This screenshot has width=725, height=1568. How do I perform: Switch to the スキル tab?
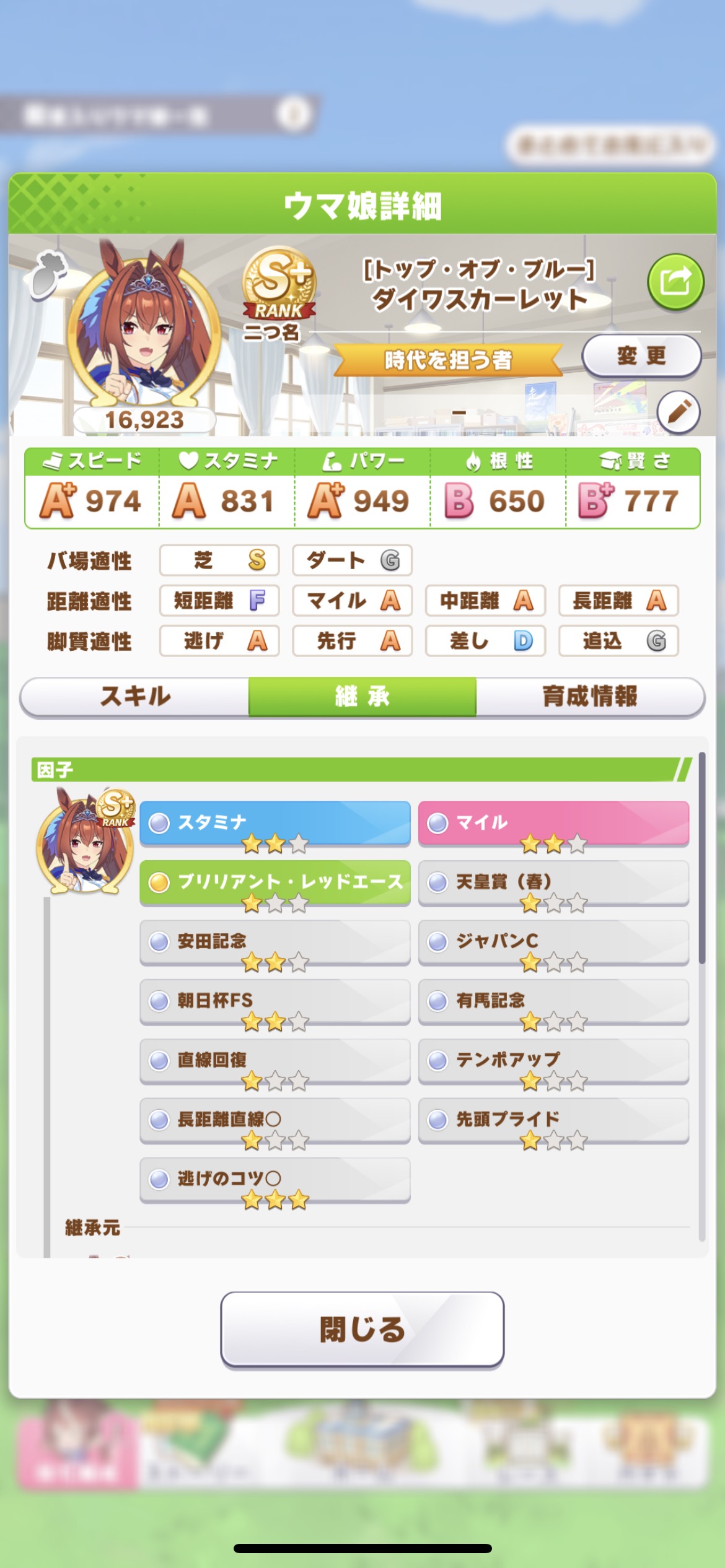[135, 696]
